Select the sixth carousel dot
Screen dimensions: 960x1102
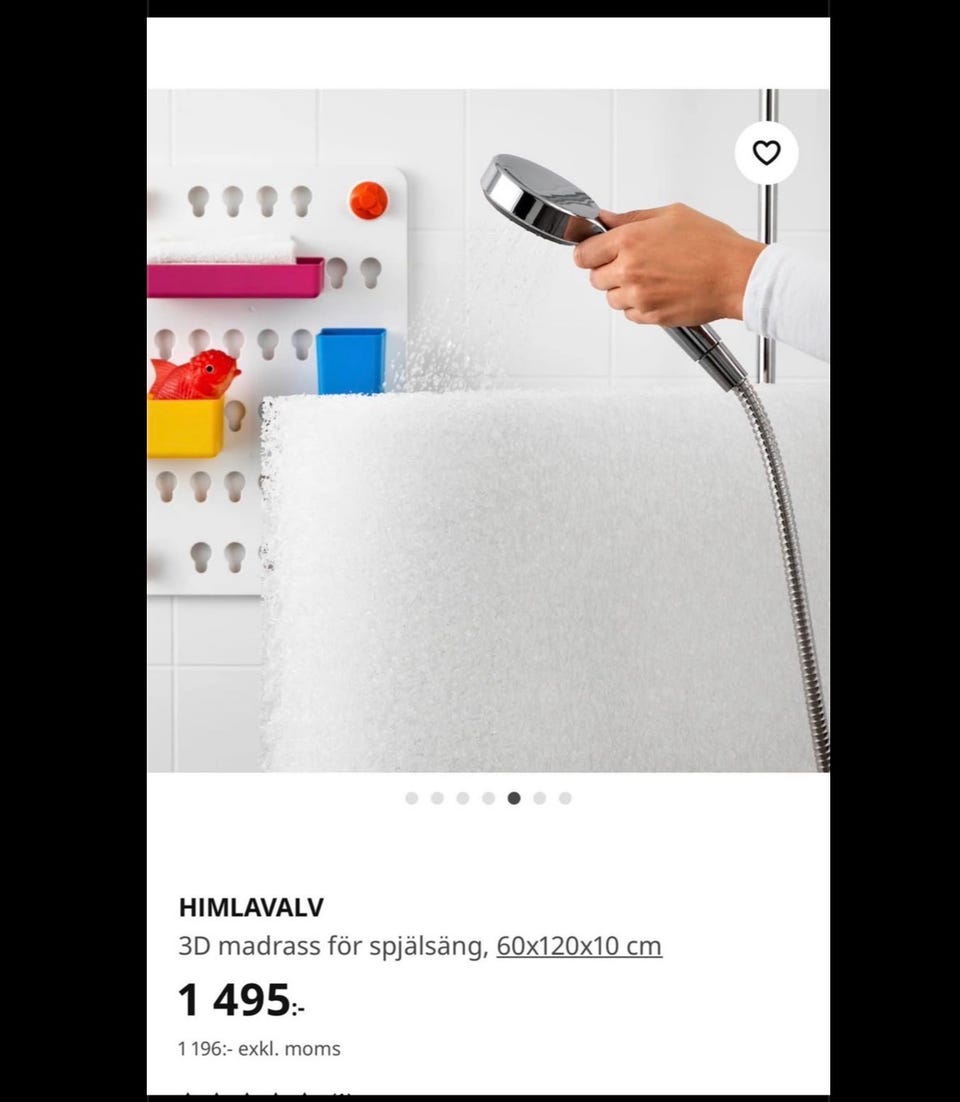point(539,798)
